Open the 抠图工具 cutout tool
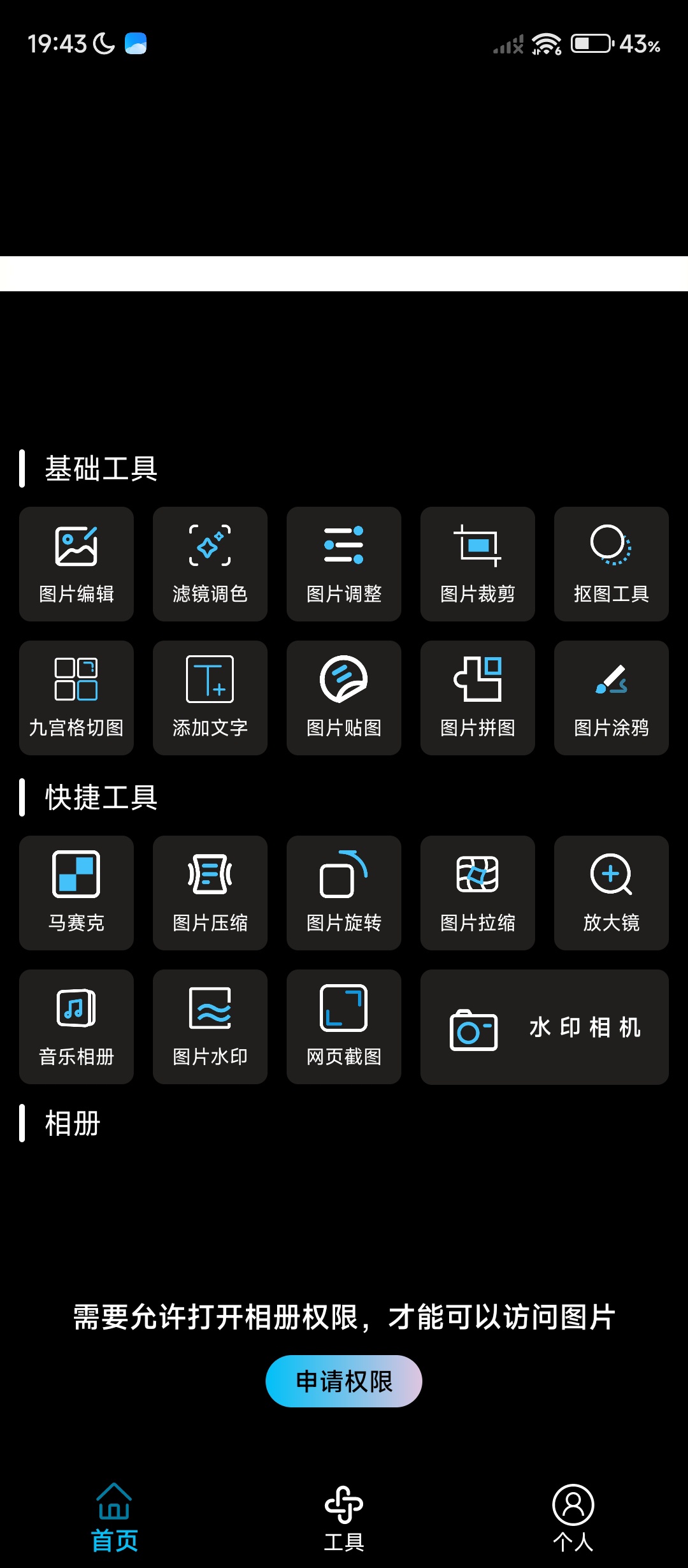Image resolution: width=688 pixels, height=1568 pixels. pos(612,563)
